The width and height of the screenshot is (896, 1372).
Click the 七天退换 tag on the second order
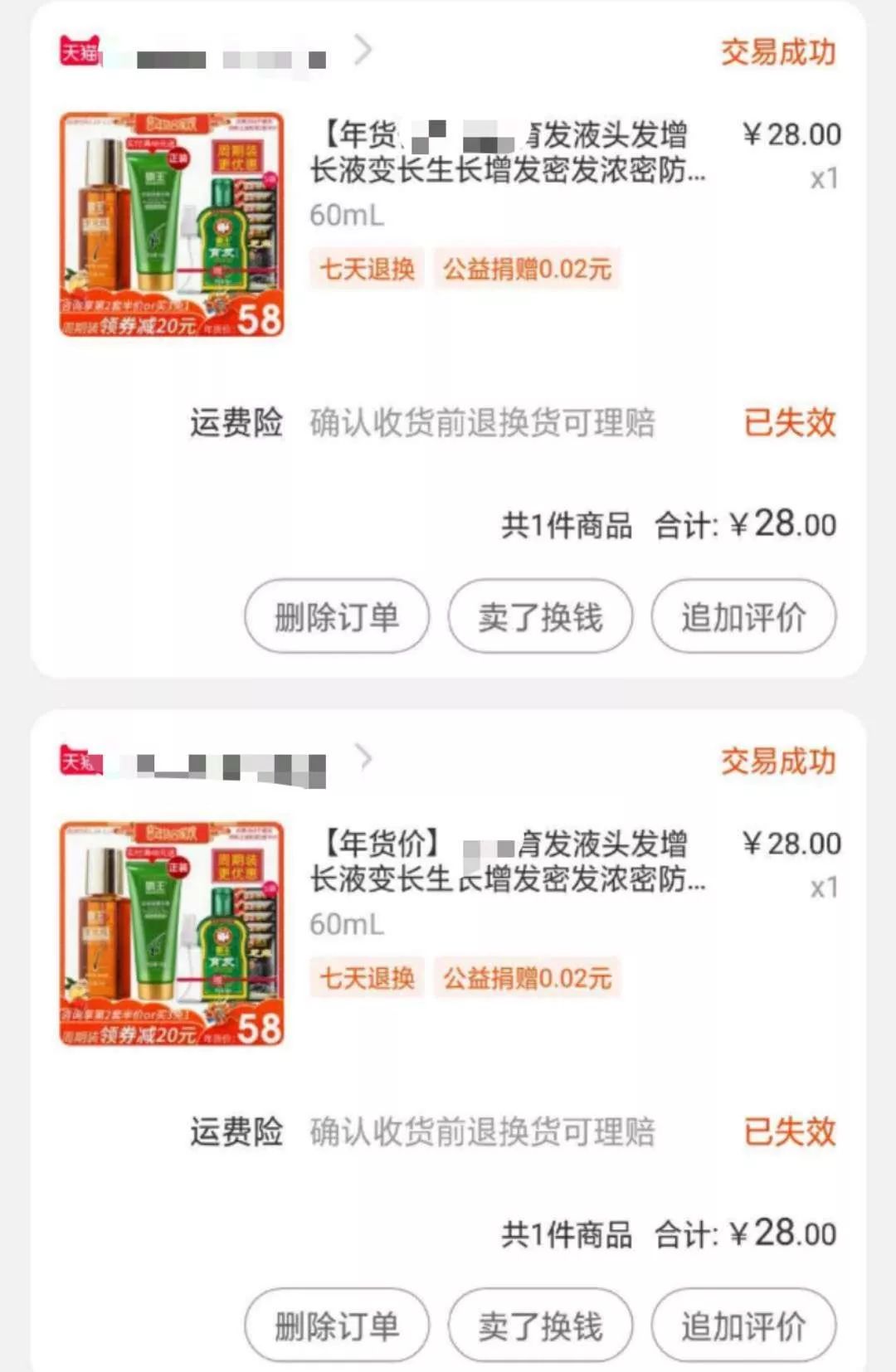coord(365,979)
